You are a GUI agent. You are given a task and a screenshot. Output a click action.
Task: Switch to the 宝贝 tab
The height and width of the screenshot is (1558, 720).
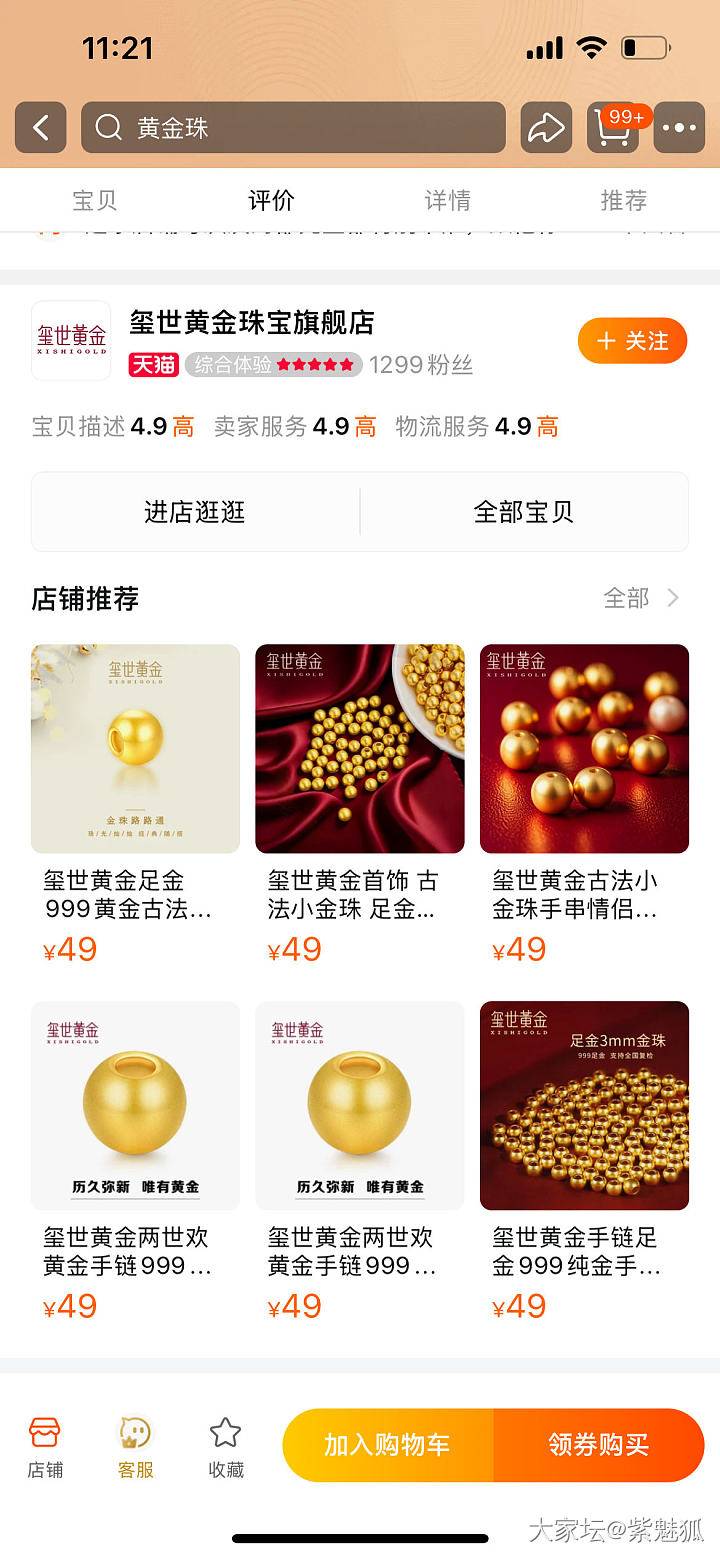coord(95,200)
